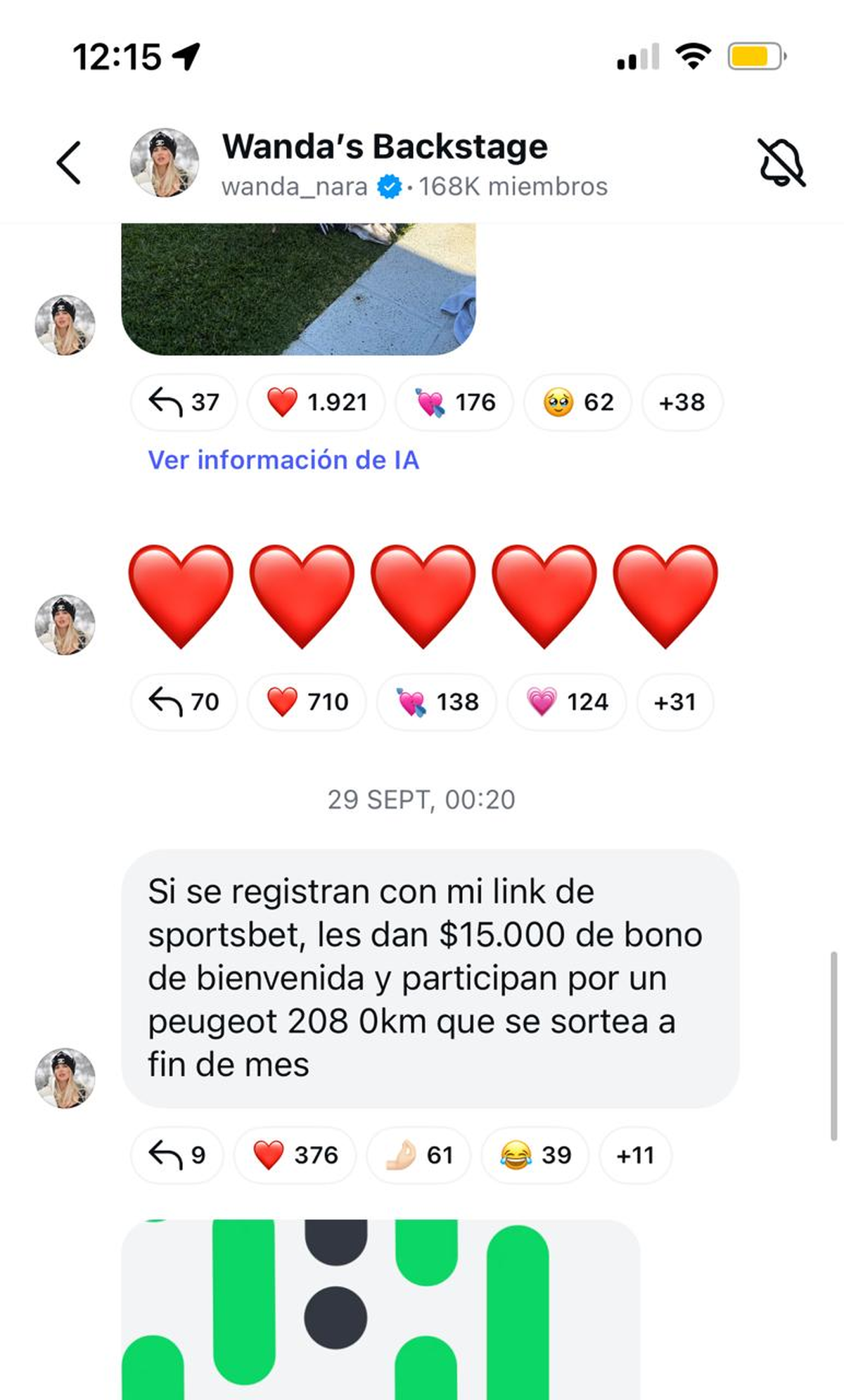Tap the red heart reaction with 376
This screenshot has width=844, height=1400.
[x=295, y=1155]
